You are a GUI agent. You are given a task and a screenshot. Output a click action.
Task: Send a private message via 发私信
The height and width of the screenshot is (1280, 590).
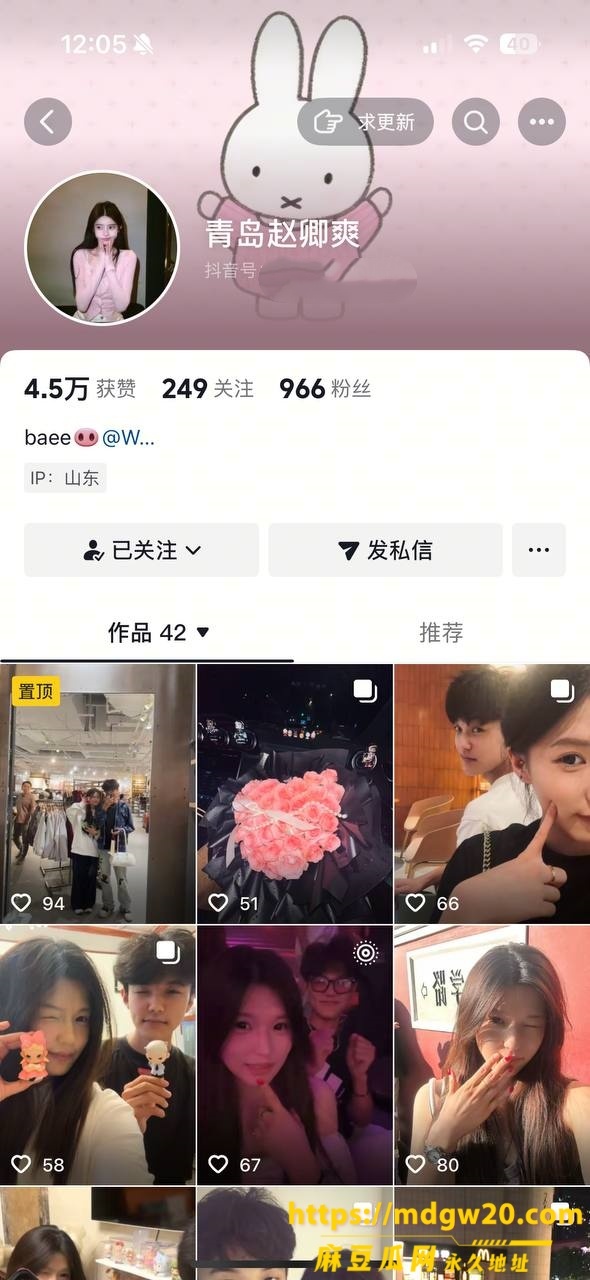click(385, 550)
